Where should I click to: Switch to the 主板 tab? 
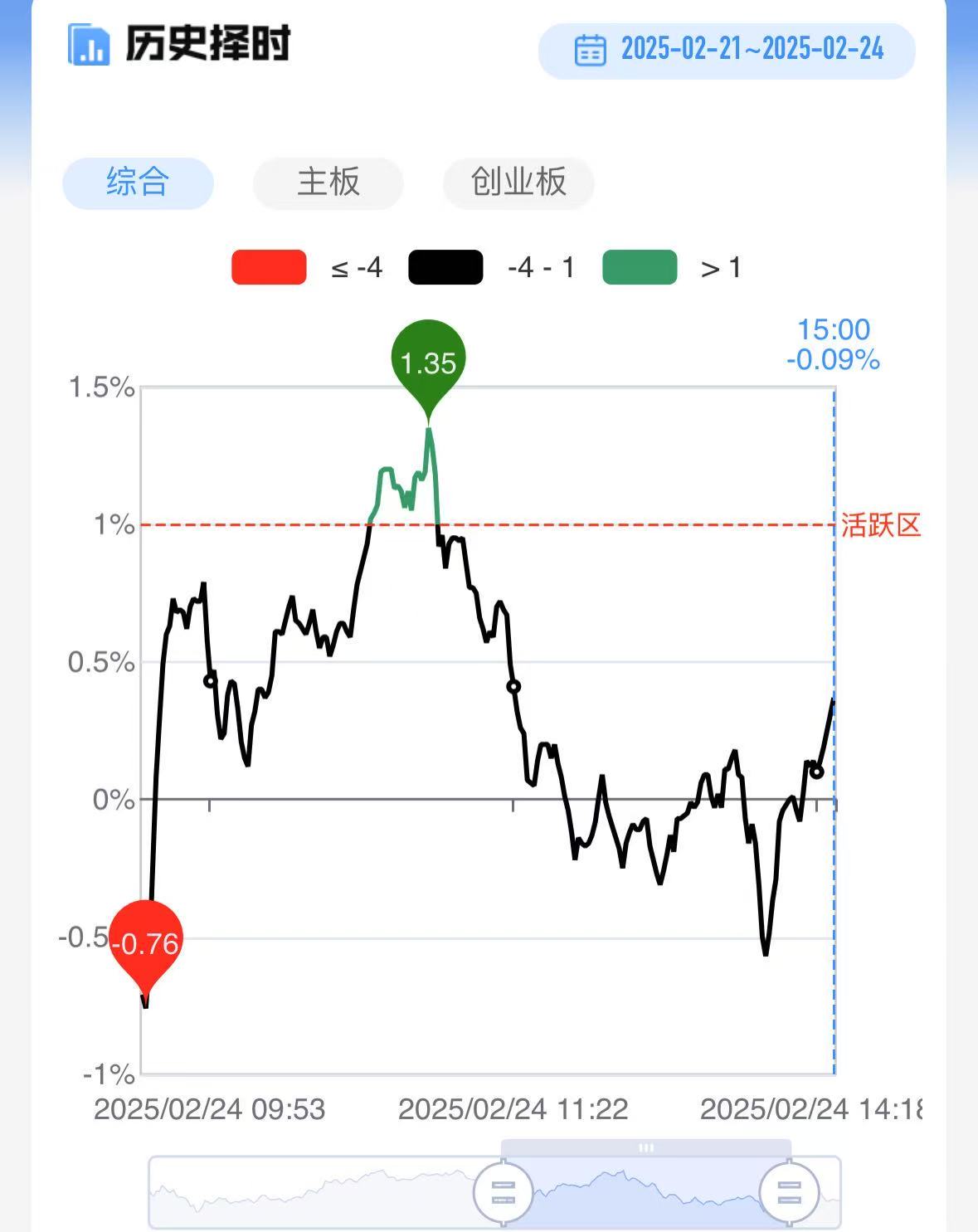click(x=328, y=183)
